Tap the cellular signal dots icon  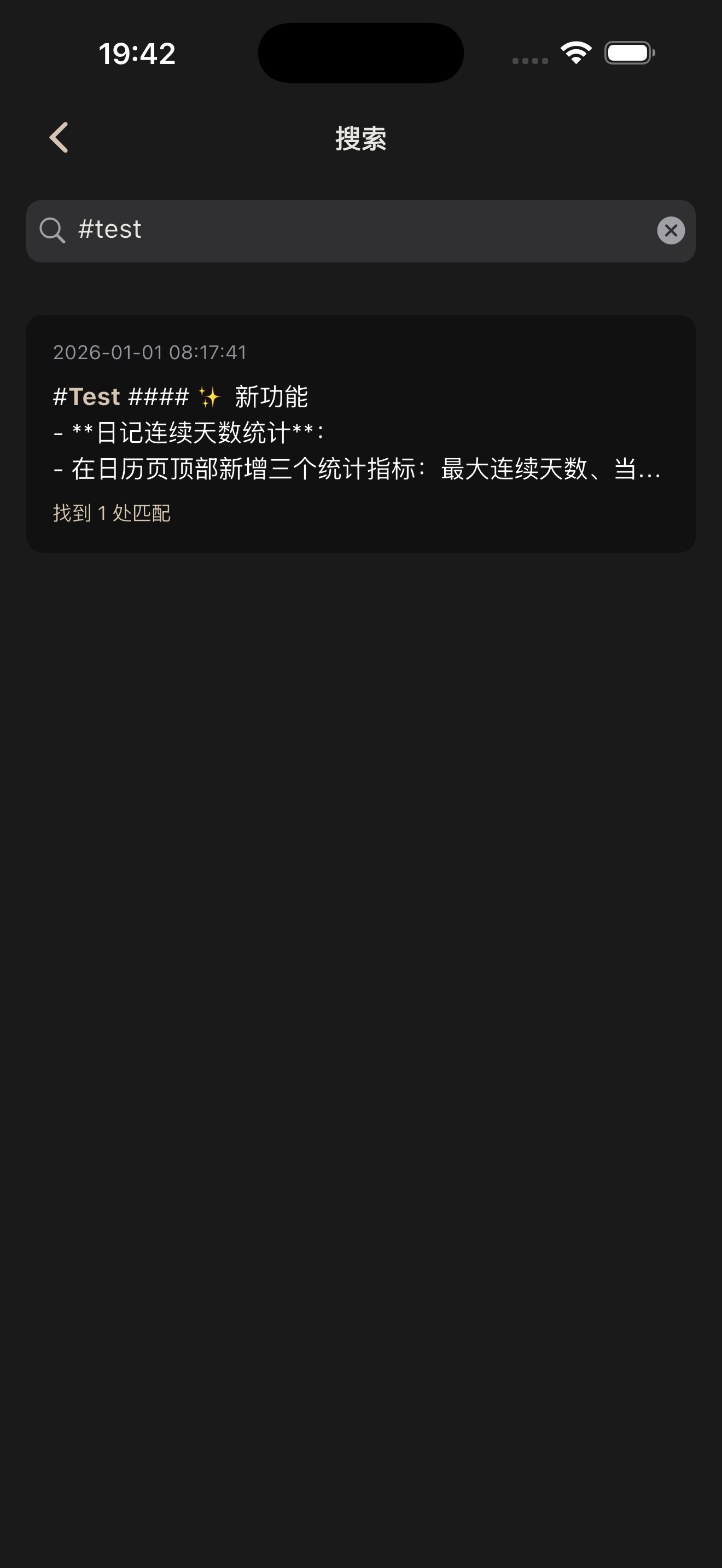click(528, 59)
